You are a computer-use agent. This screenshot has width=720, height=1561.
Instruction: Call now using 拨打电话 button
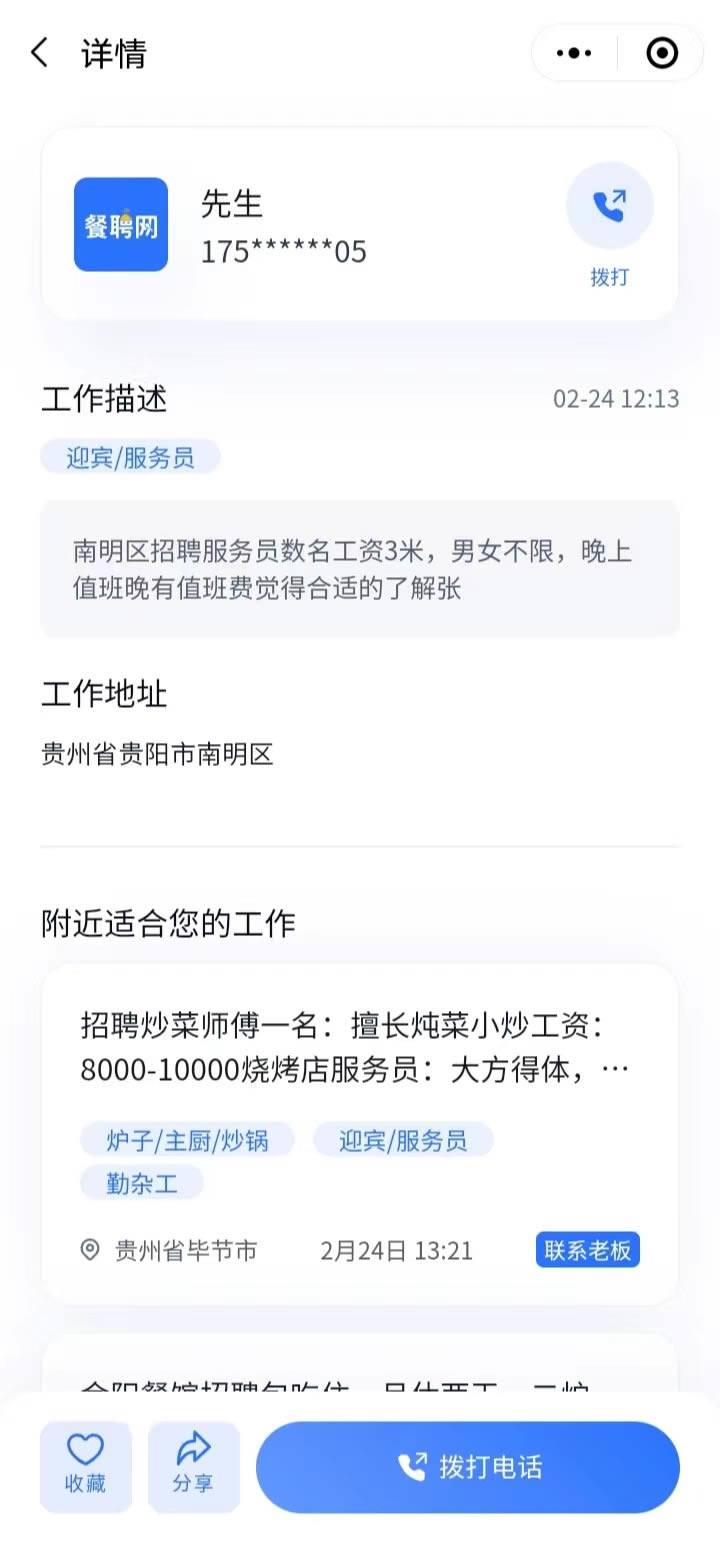pyautogui.click(x=468, y=1467)
